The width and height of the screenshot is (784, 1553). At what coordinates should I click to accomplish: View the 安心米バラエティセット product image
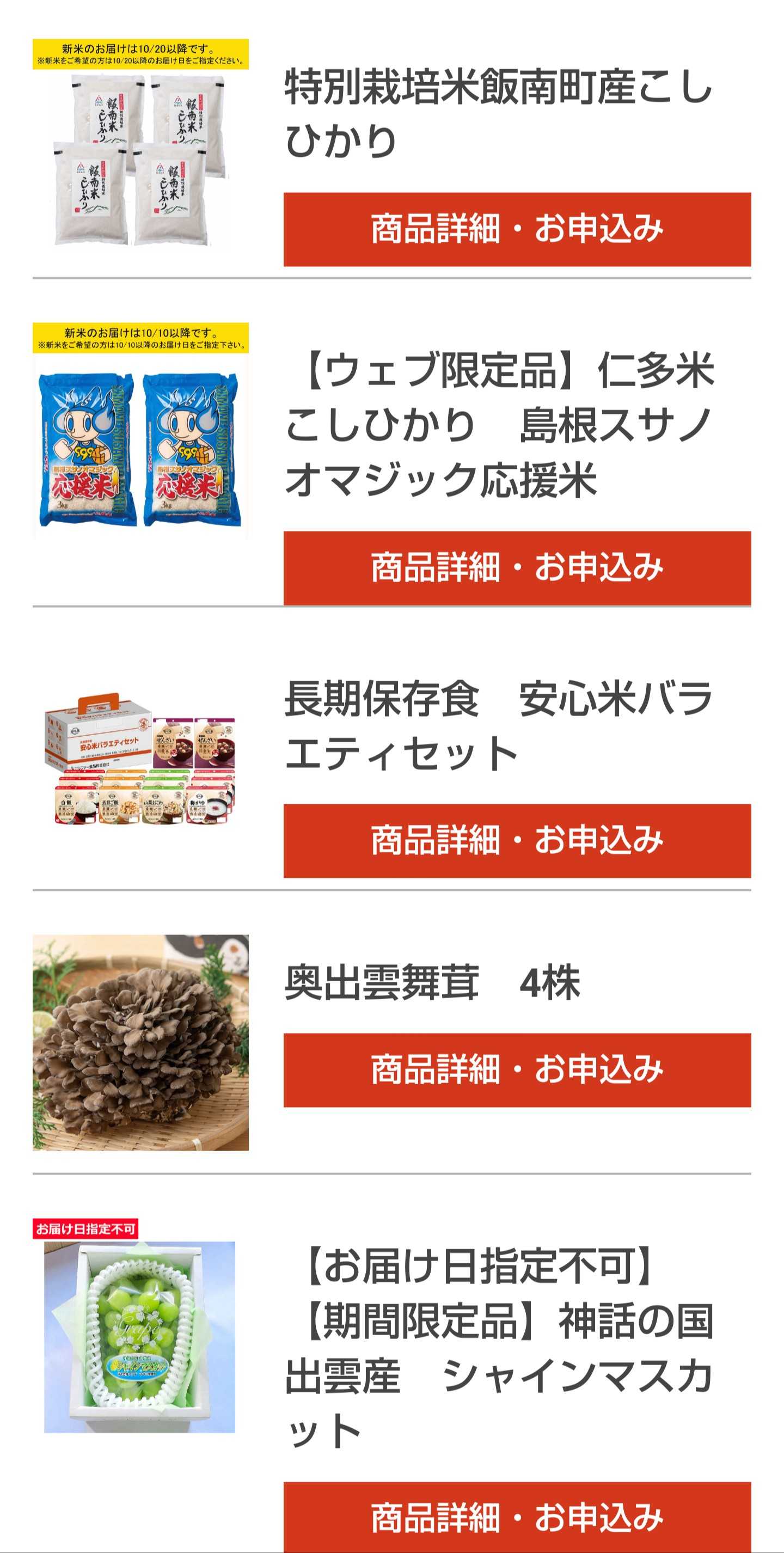coord(140,761)
